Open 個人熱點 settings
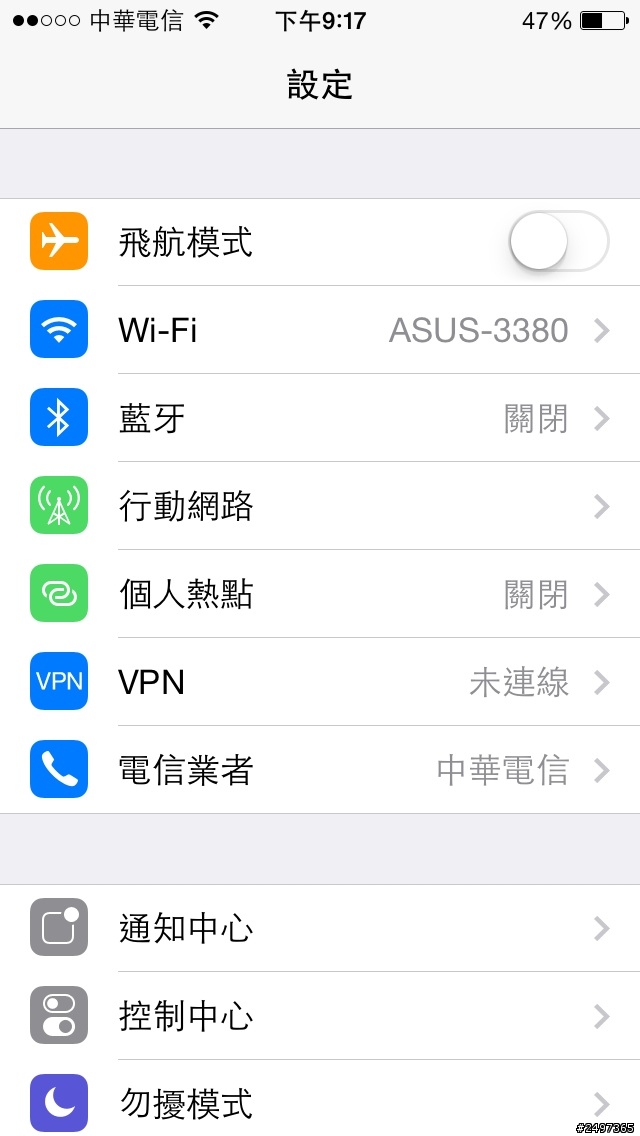640x1136 pixels. tap(320, 594)
